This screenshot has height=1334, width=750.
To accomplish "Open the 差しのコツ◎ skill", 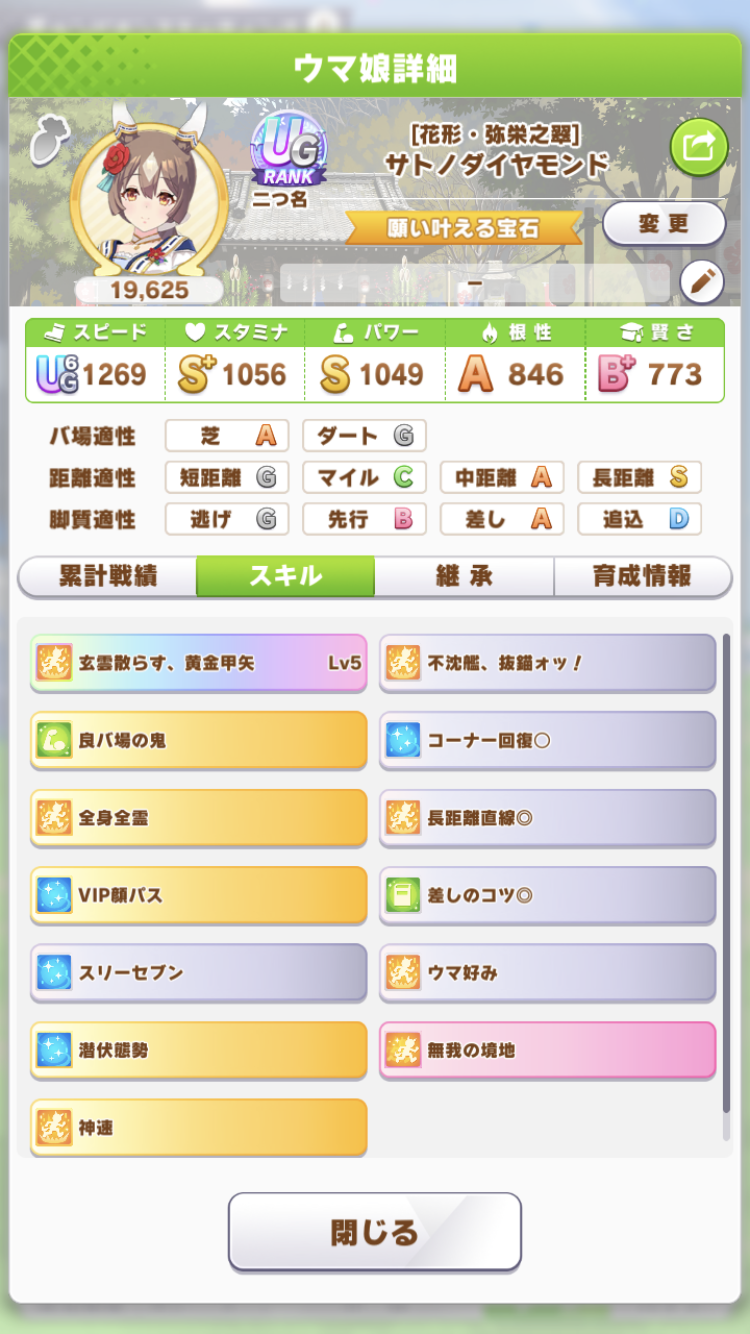I will click(547, 895).
